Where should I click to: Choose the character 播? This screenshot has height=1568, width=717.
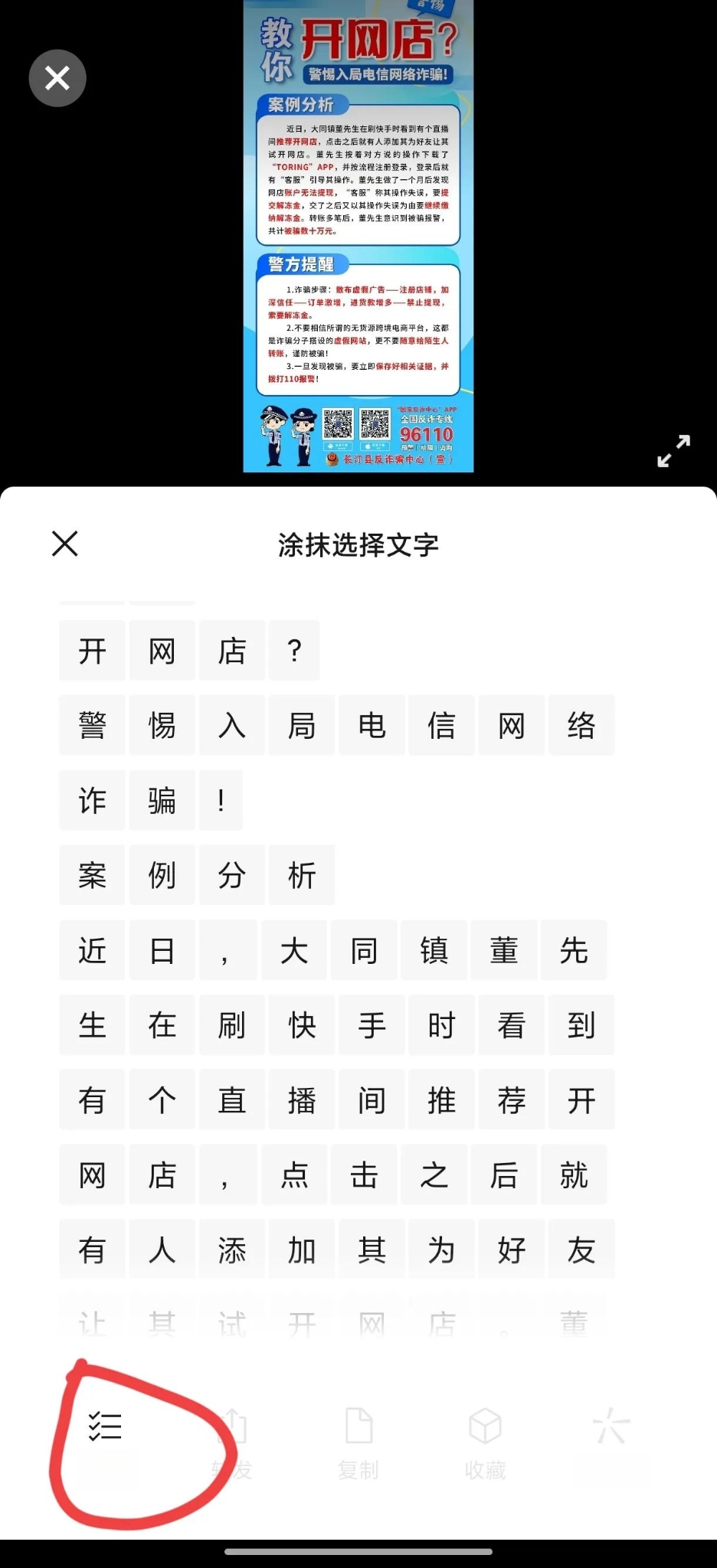(302, 1100)
